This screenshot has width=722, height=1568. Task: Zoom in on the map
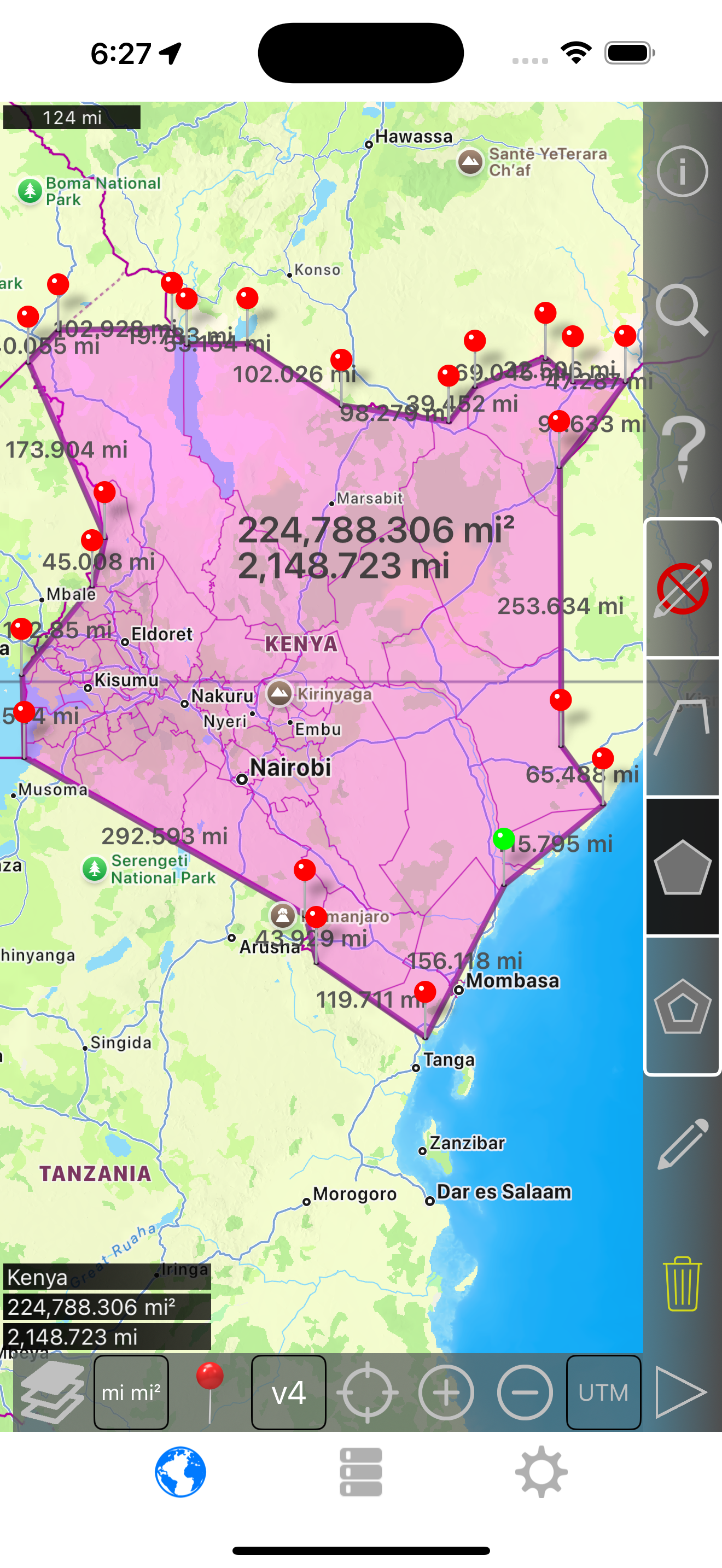[446, 1393]
